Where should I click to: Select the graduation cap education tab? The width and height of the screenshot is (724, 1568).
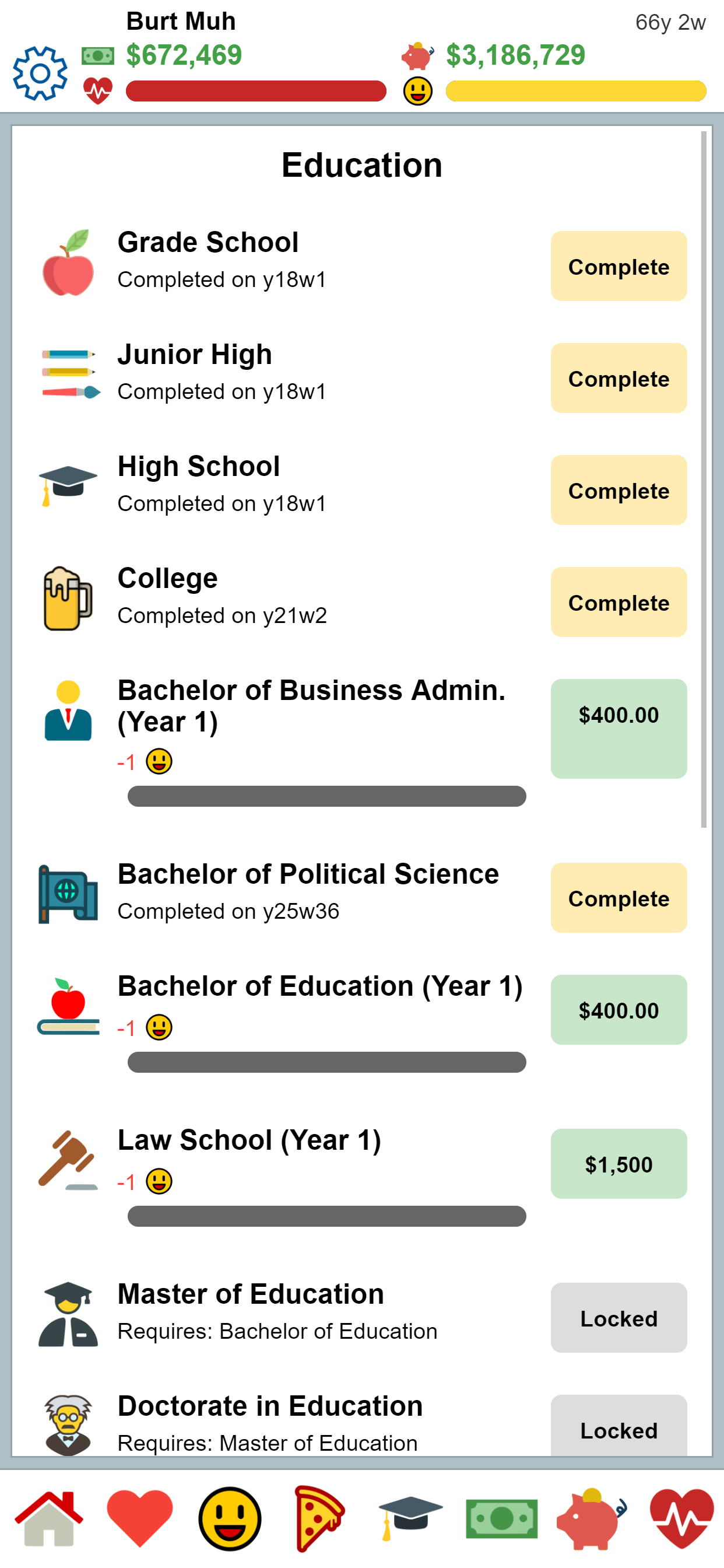(410, 1518)
